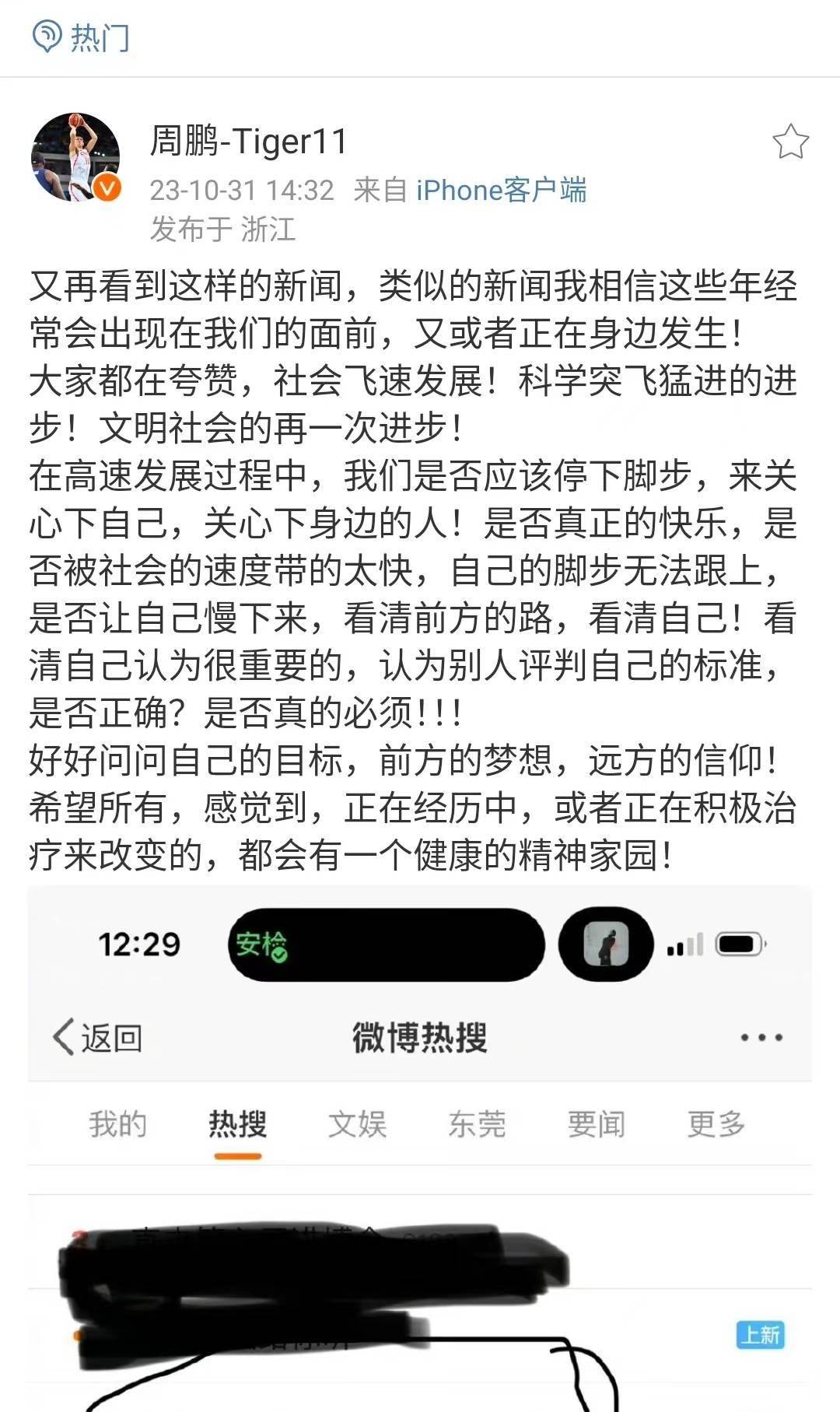Viewport: 840px width, 1412px height.
Task: Click the 热门 broadcast icon at top
Action: (x=48, y=36)
